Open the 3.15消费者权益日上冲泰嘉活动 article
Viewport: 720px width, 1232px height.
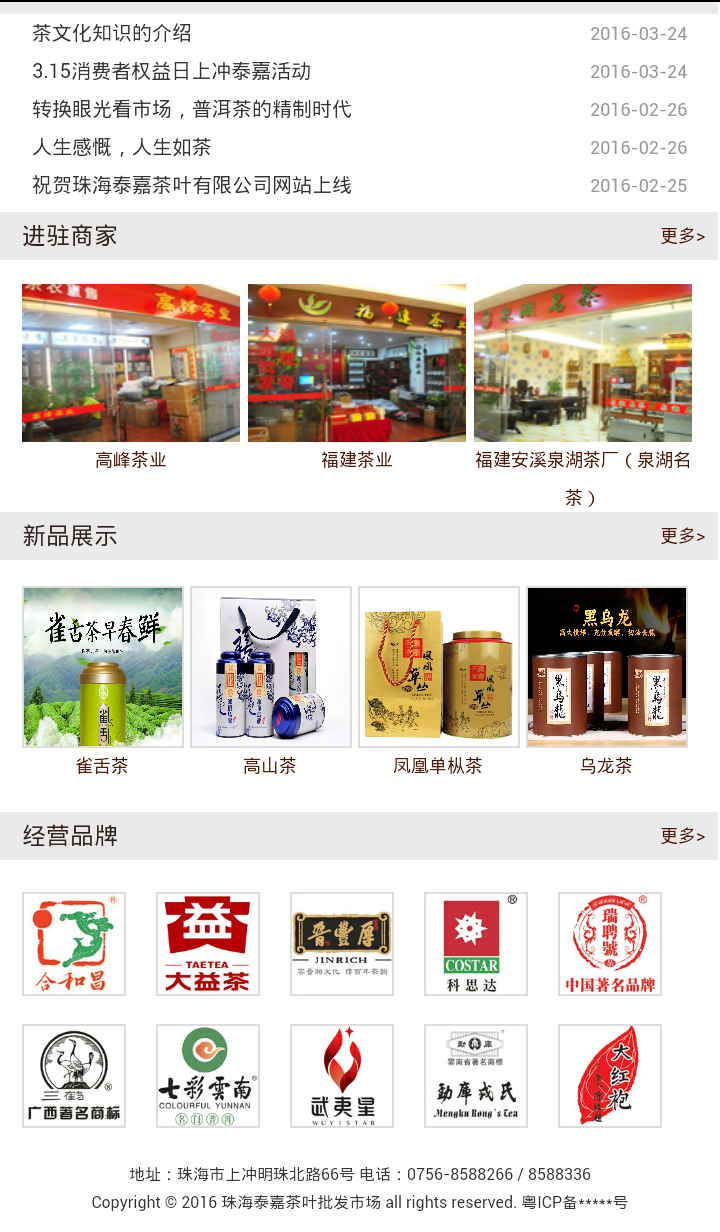click(x=171, y=71)
